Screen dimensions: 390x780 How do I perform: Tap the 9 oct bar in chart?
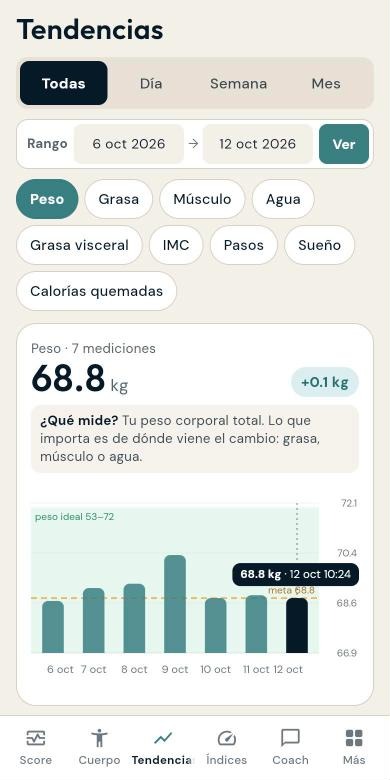click(x=175, y=604)
